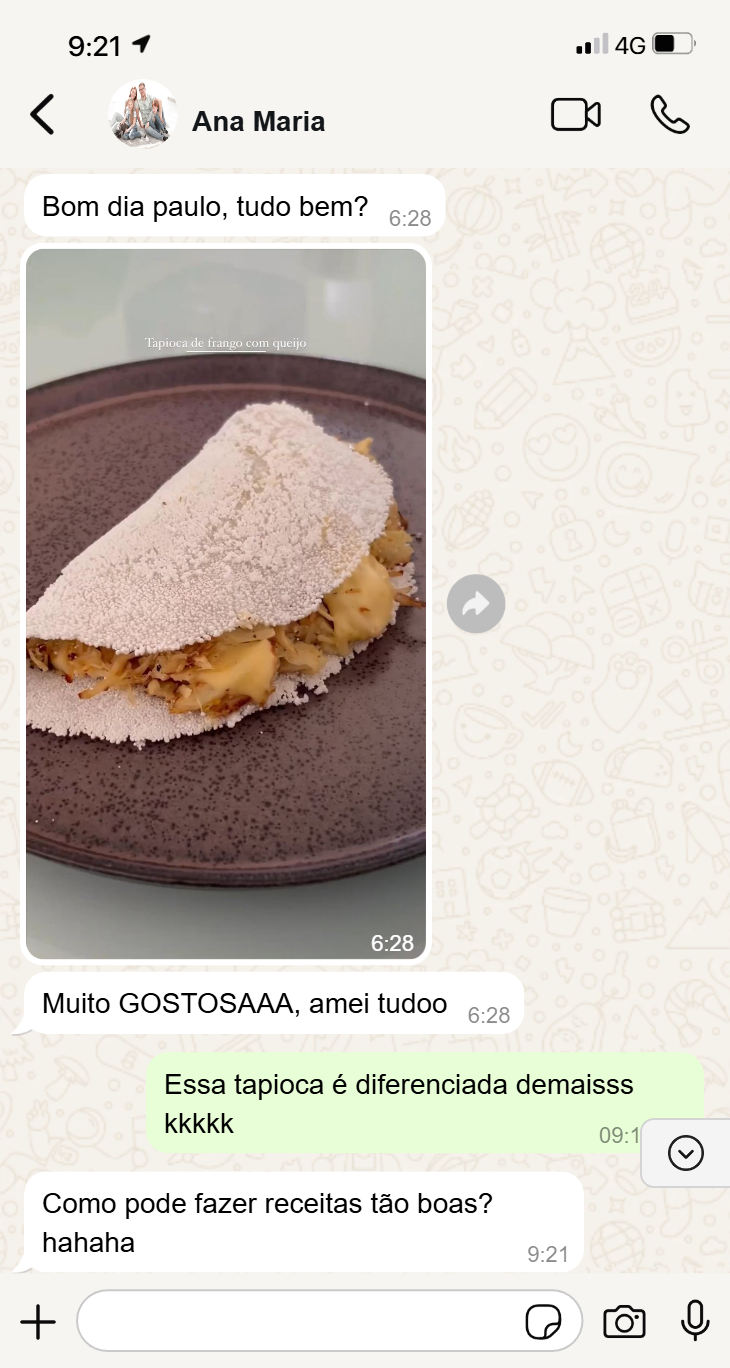Tap the microphone for voice message
The image size is (730, 1368).
pos(695,1320)
